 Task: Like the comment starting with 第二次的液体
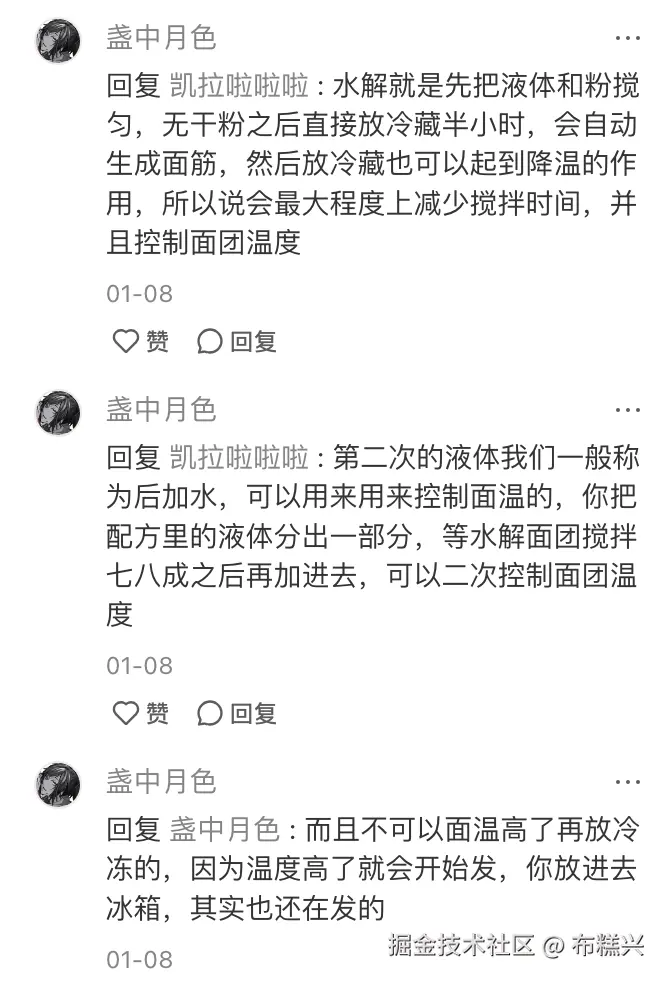[139, 714]
